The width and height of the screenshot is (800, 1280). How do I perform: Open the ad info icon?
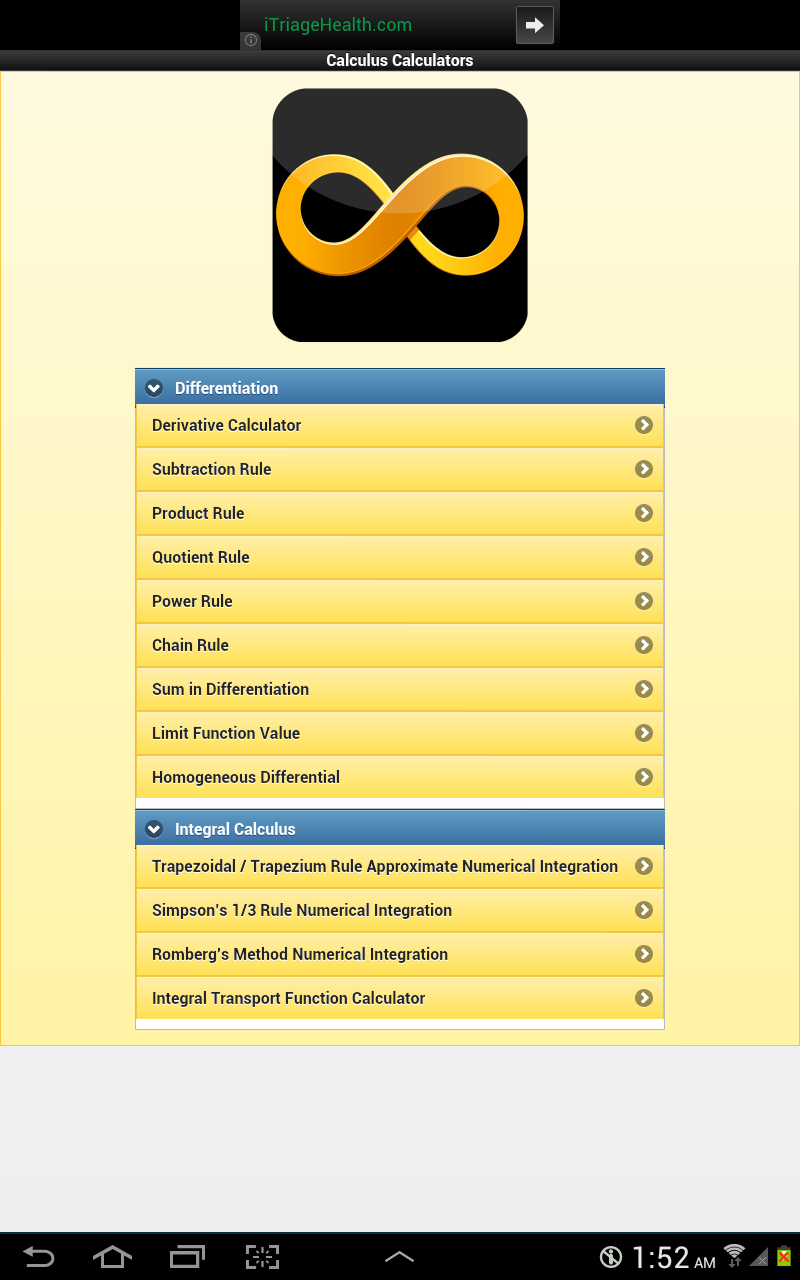click(x=251, y=41)
